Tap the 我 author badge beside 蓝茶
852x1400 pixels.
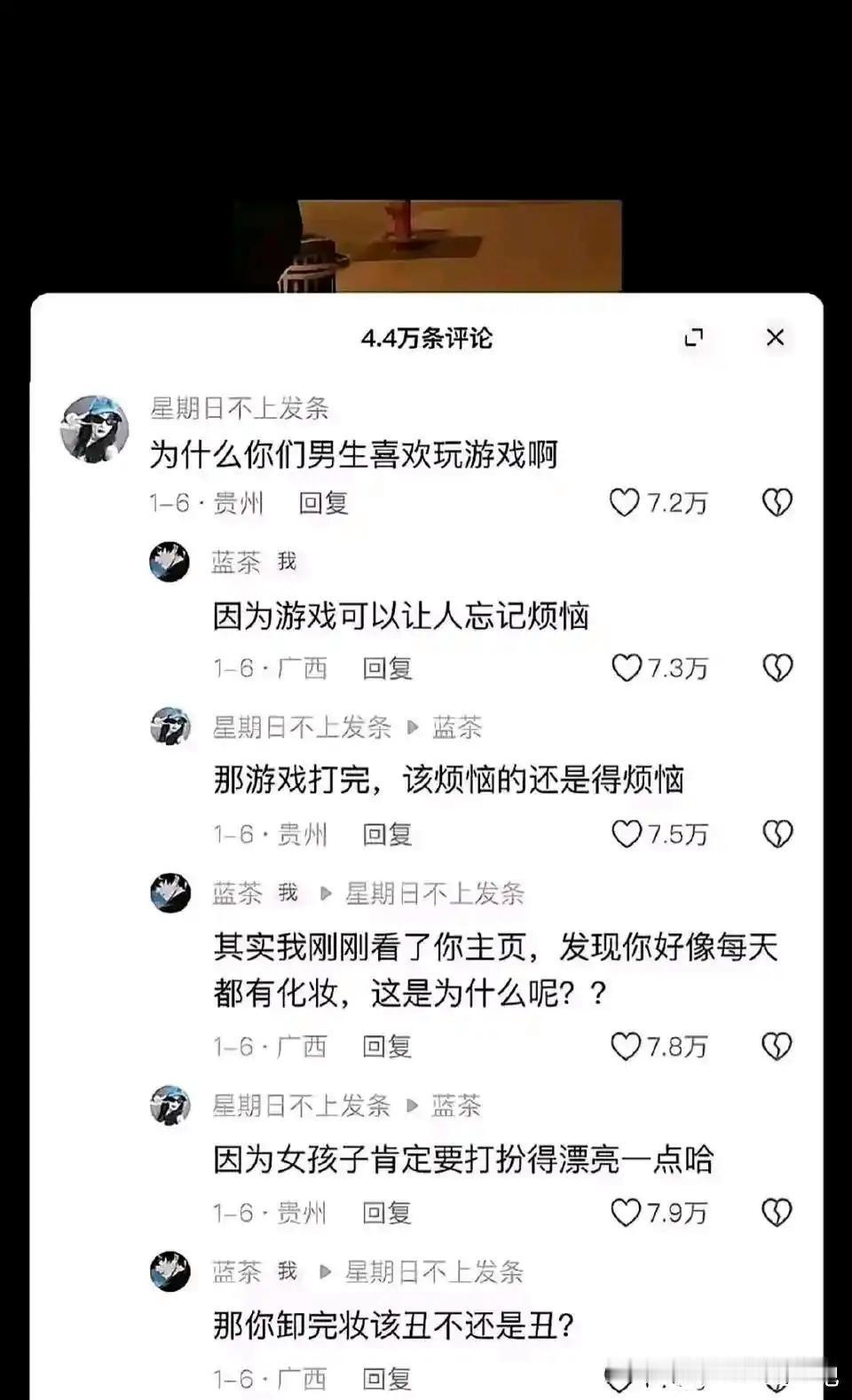[286, 562]
